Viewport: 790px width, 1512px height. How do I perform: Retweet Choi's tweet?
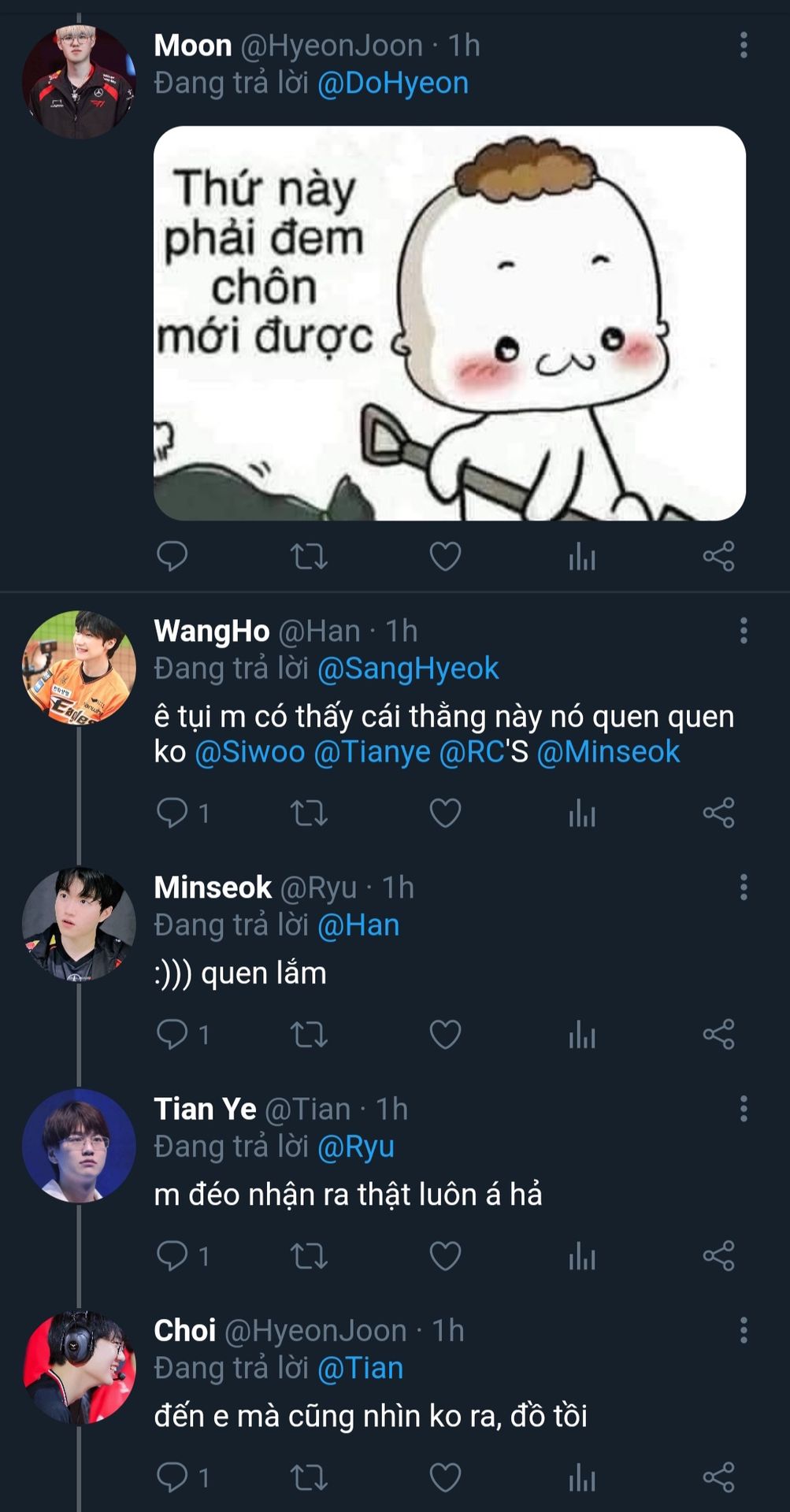click(x=309, y=1477)
